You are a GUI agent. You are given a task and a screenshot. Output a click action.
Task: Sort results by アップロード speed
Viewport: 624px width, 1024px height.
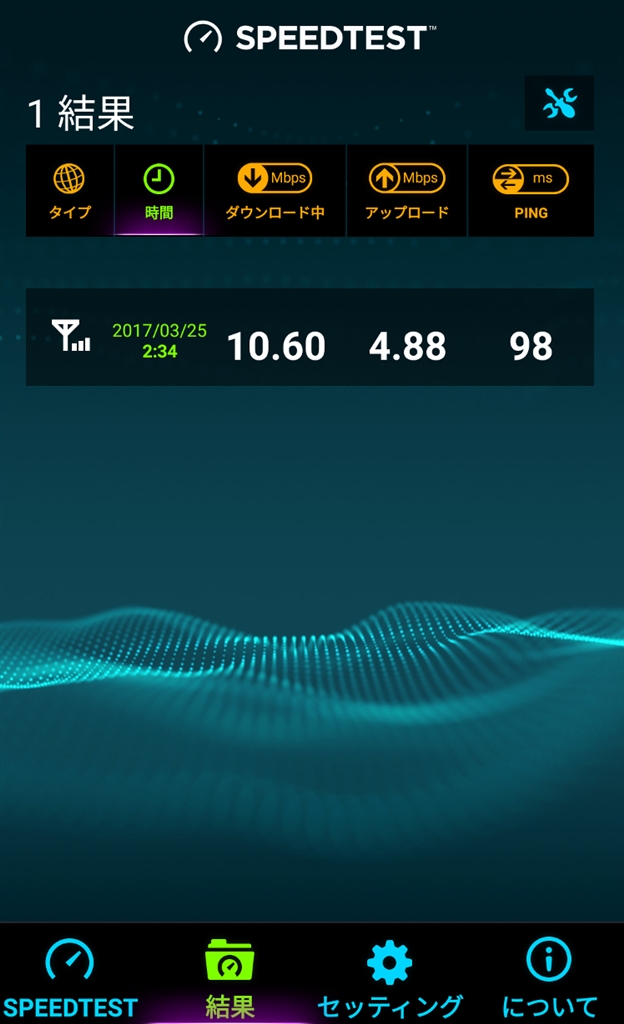407,191
